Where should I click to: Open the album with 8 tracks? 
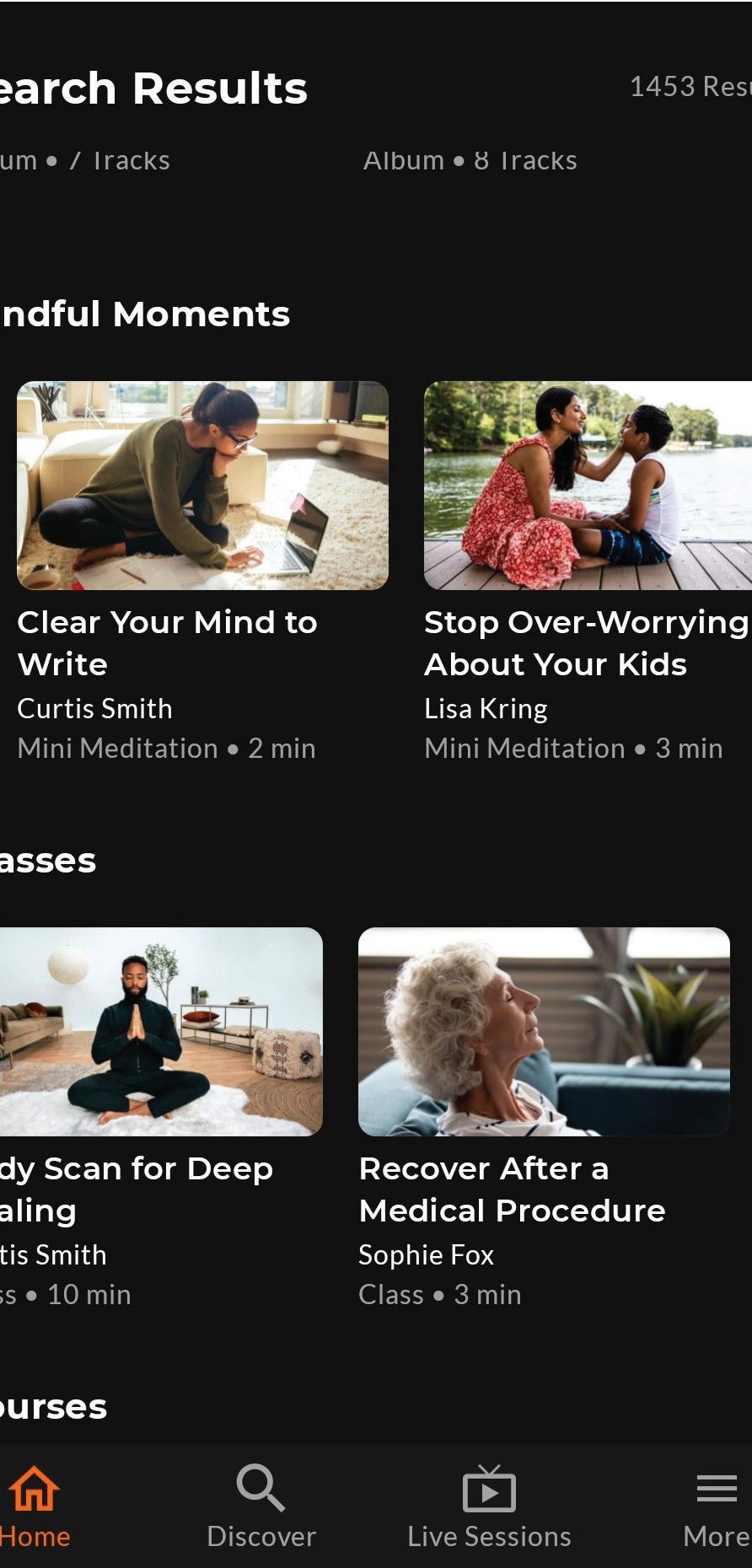470,160
